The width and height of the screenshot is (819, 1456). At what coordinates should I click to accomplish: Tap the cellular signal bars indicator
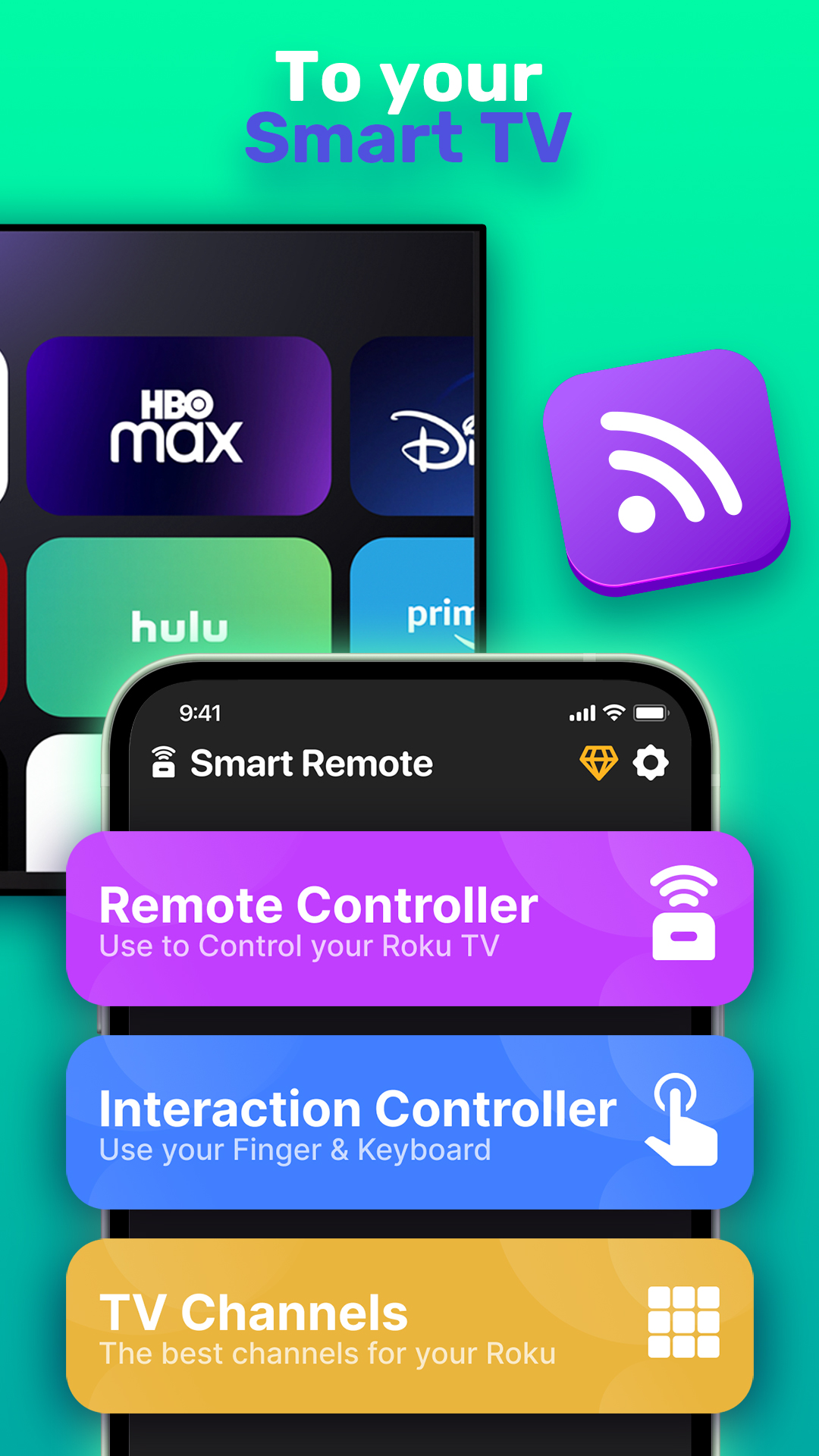[583, 711]
